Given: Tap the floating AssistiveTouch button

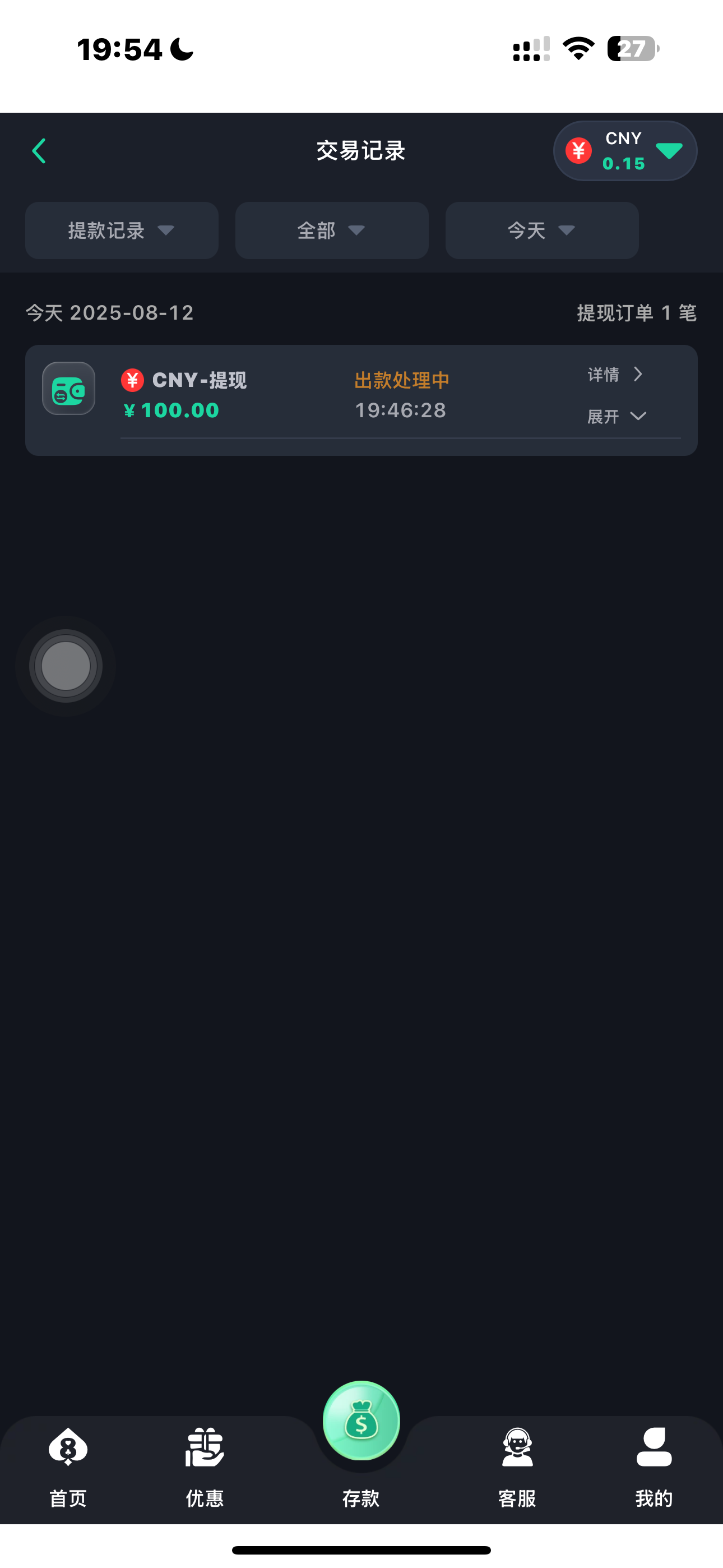Looking at the screenshot, I should [66, 666].
